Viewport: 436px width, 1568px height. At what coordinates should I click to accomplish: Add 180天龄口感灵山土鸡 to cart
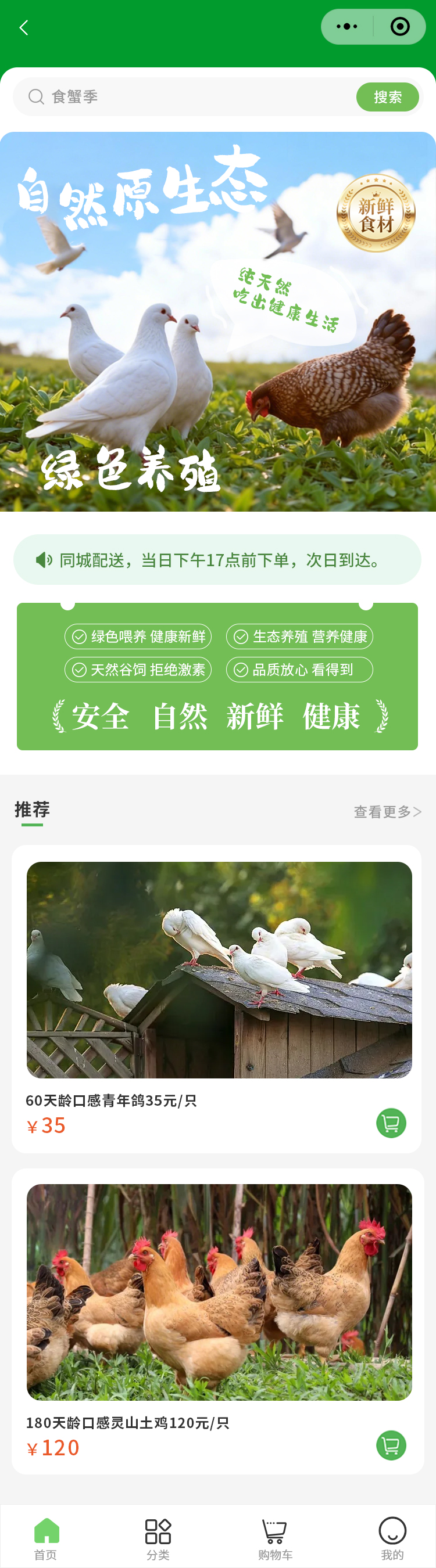click(391, 1445)
